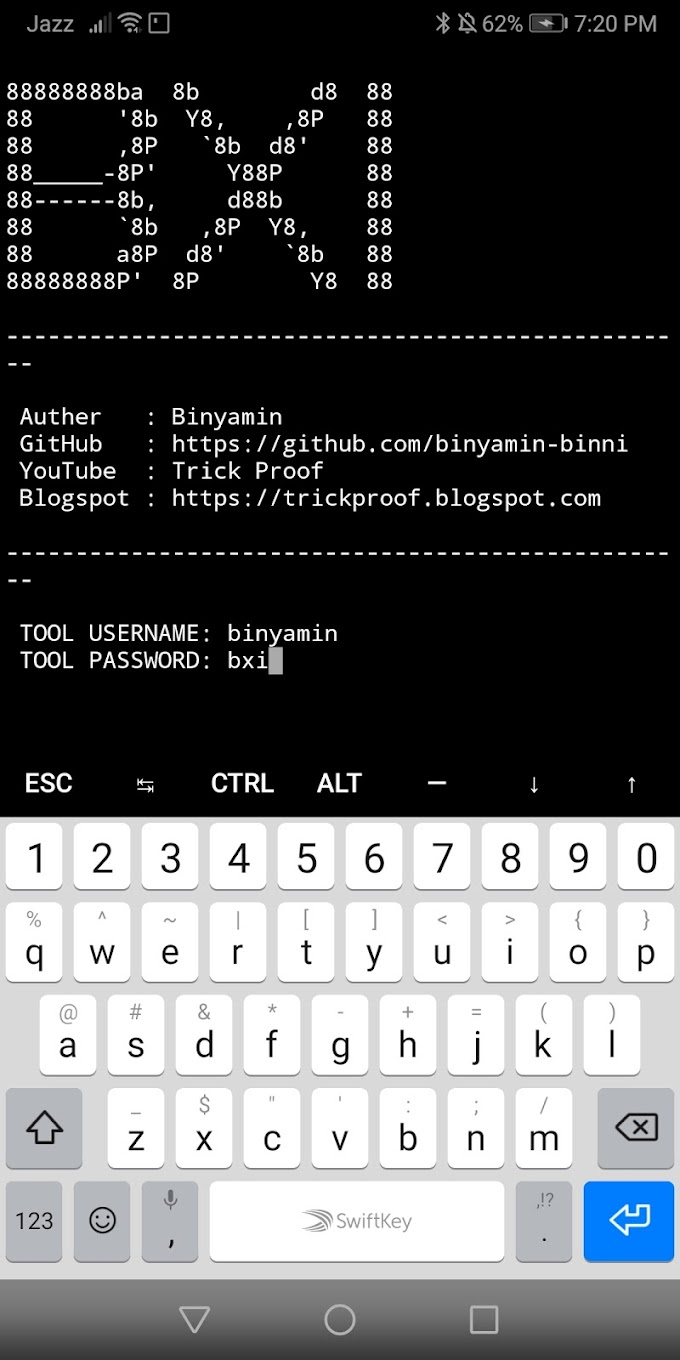Open the emoji keyboard
The image size is (680, 1360).
pyautogui.click(x=102, y=1220)
